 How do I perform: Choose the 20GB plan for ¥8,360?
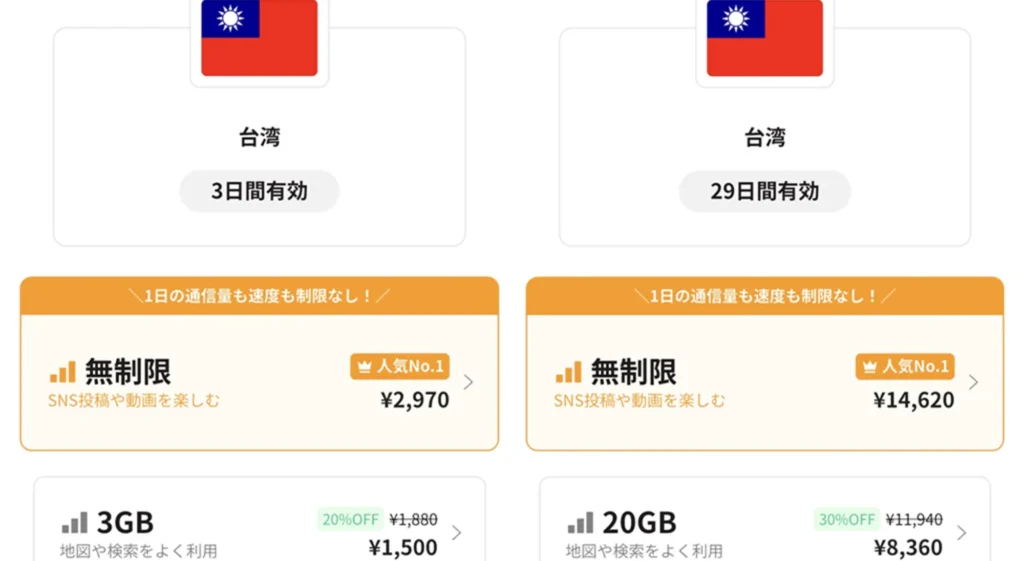pyautogui.click(x=764, y=530)
